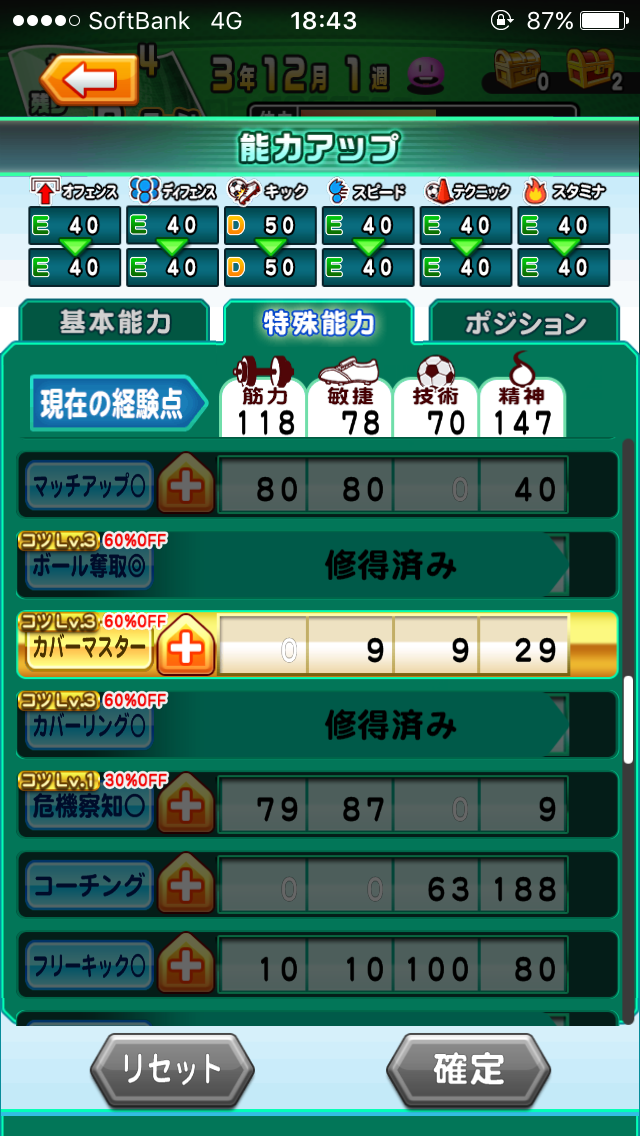Switch to the ポジション tab
Viewport: 640px width, 1136px height.
525,323
